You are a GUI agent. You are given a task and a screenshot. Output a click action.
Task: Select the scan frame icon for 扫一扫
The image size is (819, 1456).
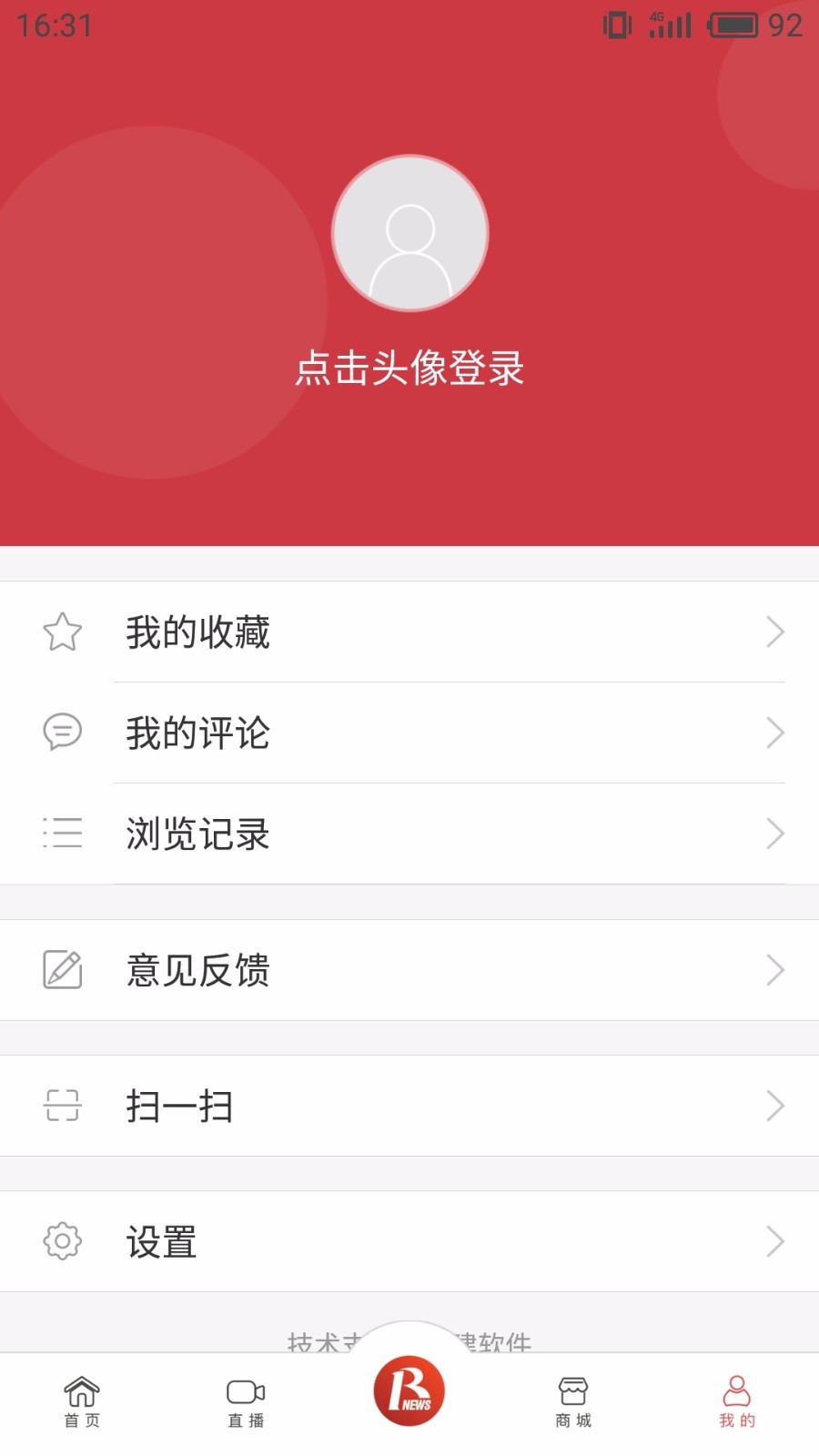[62, 1106]
